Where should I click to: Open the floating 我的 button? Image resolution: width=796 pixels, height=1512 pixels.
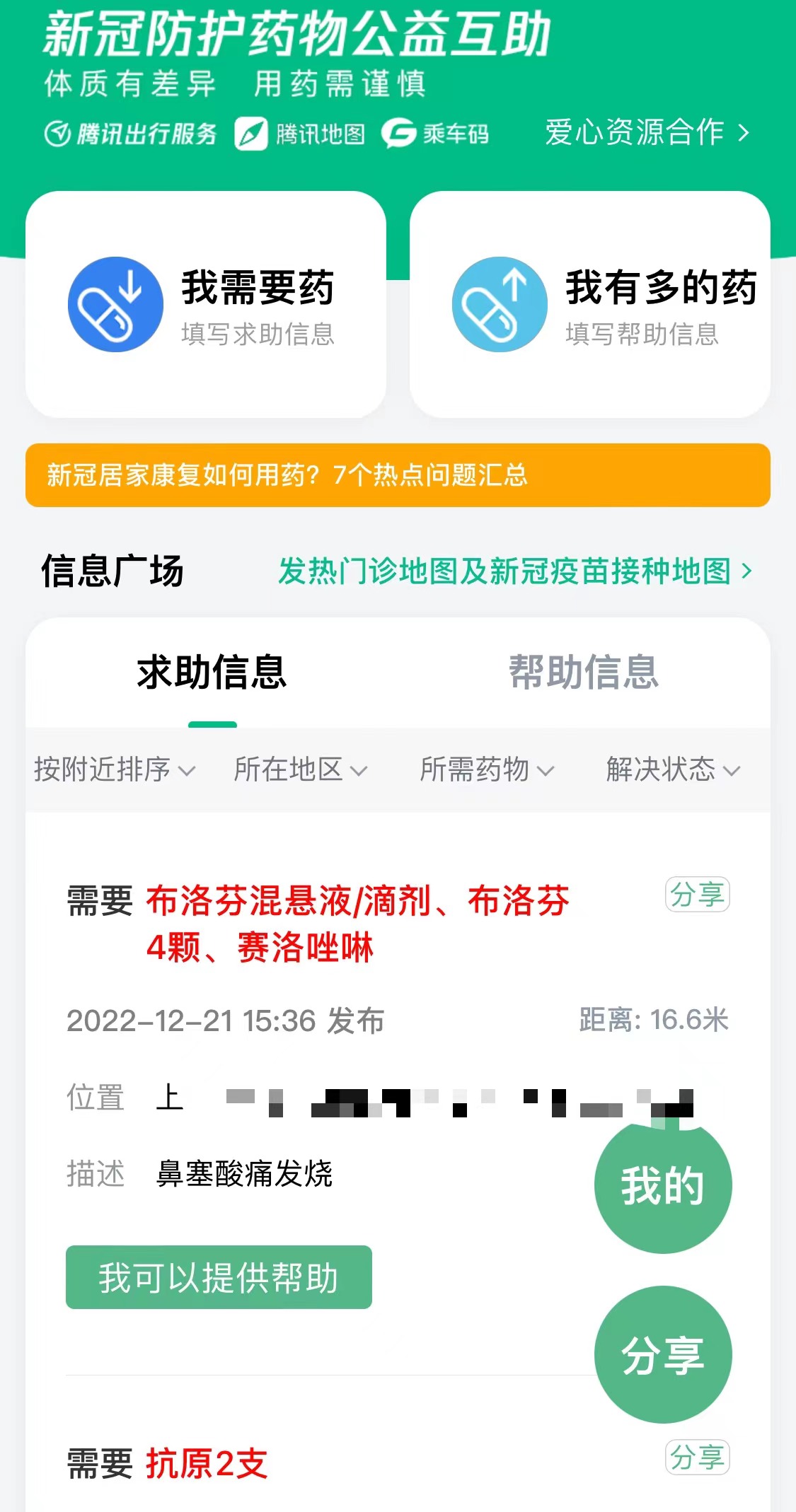663,1186
